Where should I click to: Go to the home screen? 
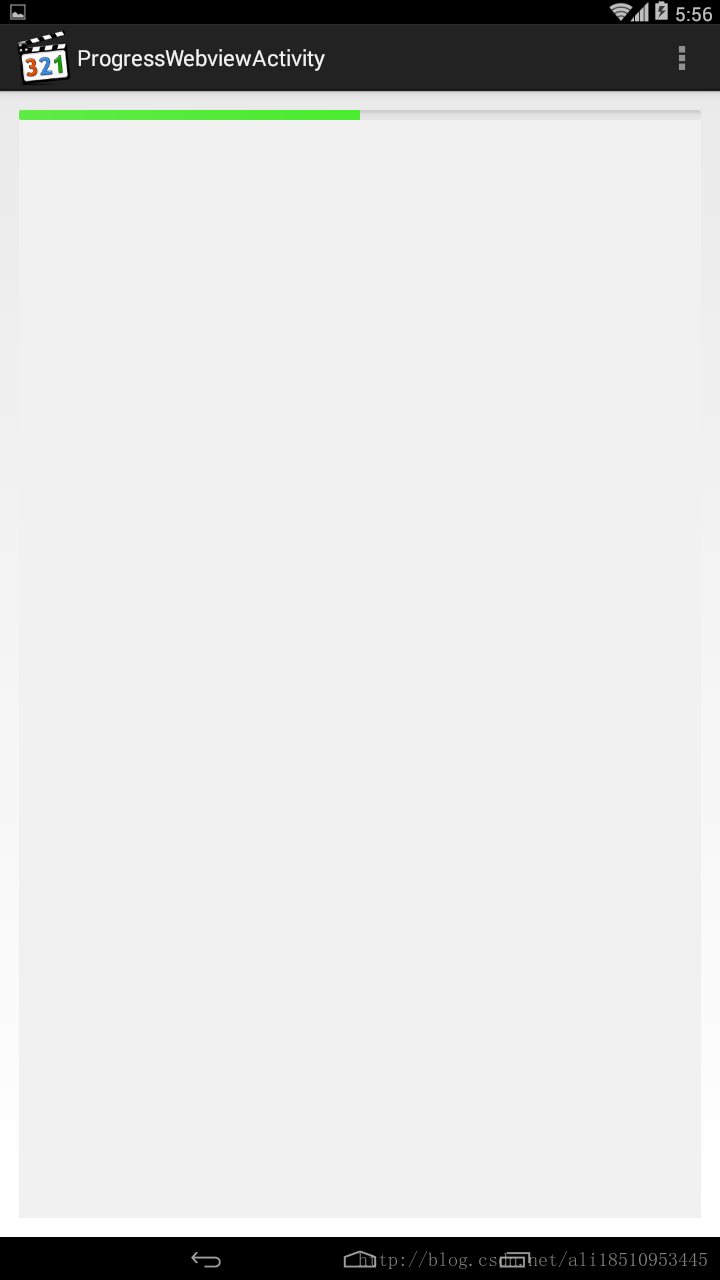tap(360, 1259)
